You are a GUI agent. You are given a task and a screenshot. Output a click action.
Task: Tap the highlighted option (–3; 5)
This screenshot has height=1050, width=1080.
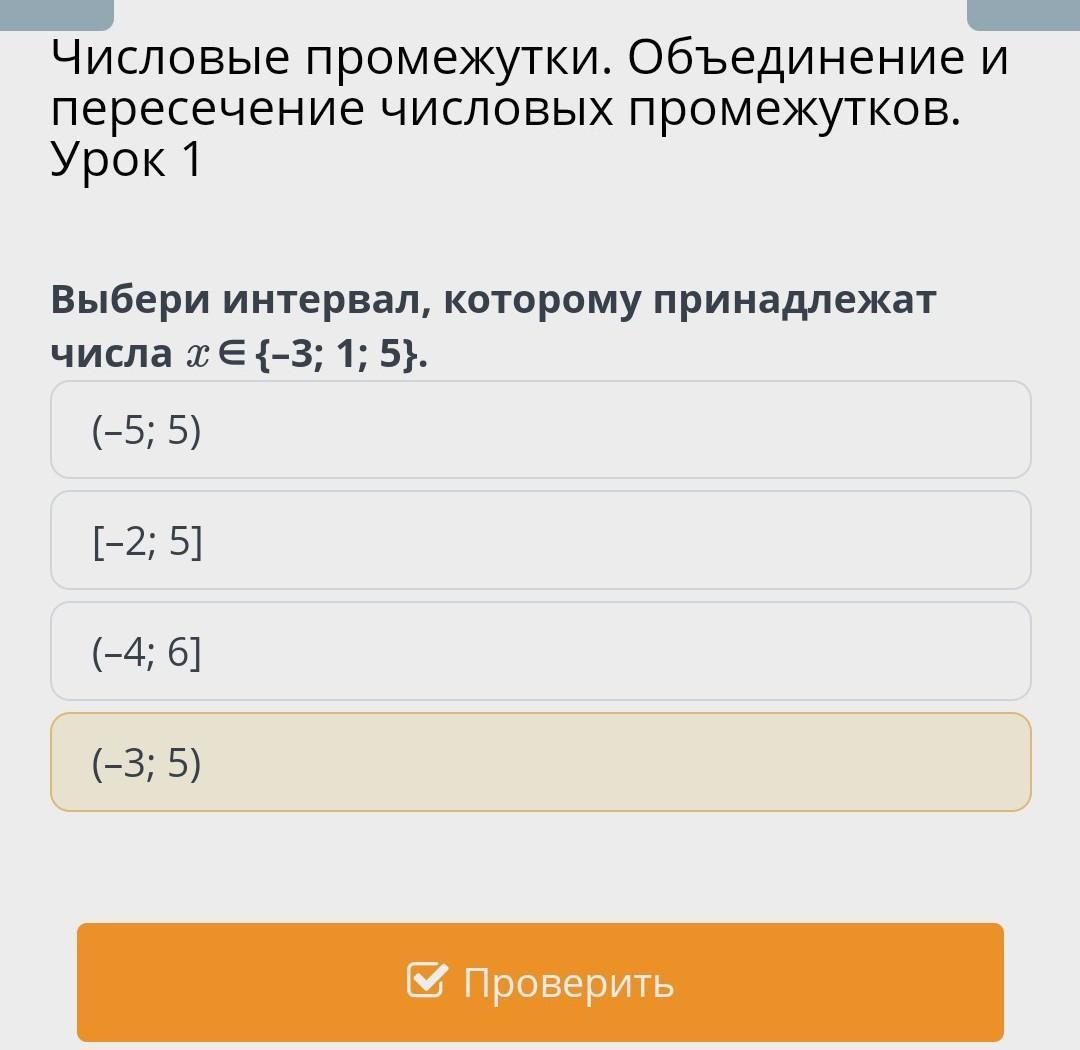[x=540, y=763]
